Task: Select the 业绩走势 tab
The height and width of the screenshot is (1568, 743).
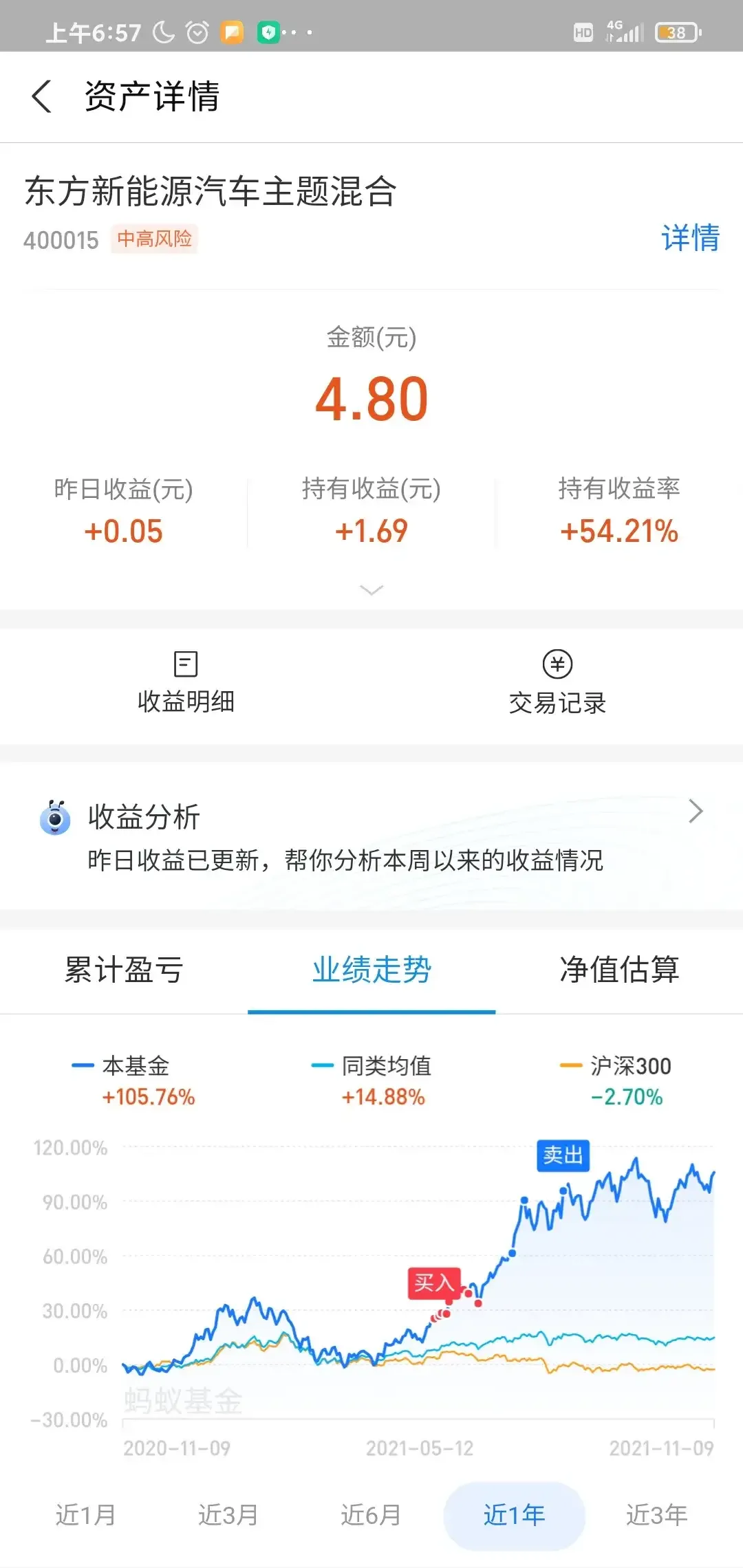Action: [371, 970]
